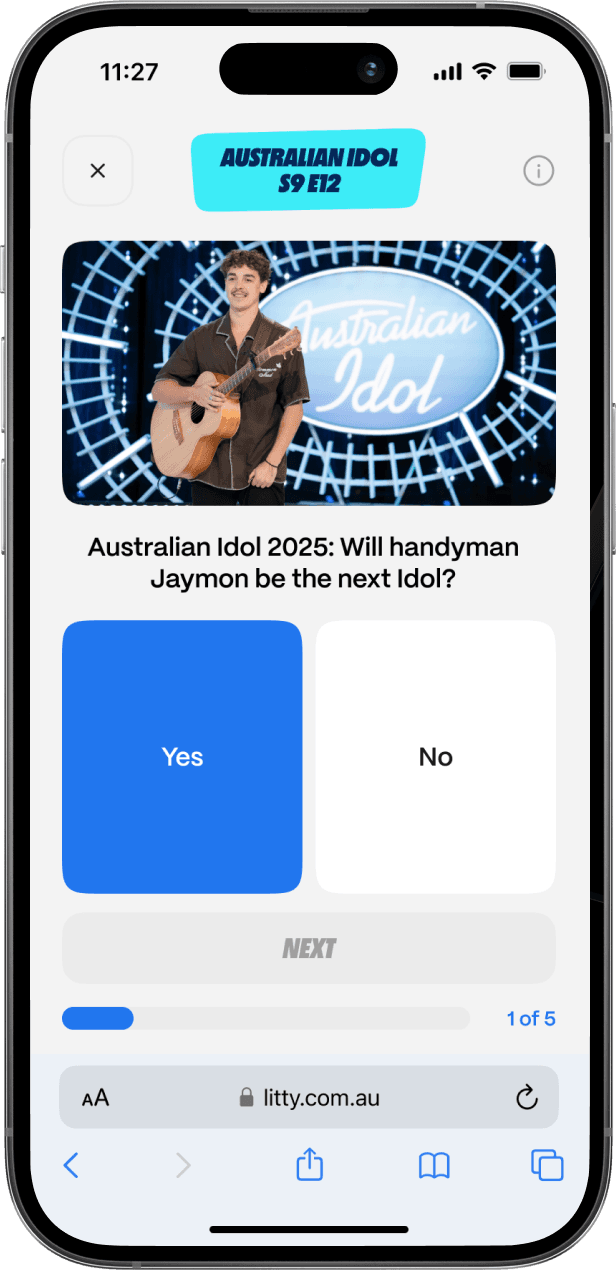Viewport: 616px width, 1270px height.
Task: Reload the page
Action: (x=526, y=1098)
